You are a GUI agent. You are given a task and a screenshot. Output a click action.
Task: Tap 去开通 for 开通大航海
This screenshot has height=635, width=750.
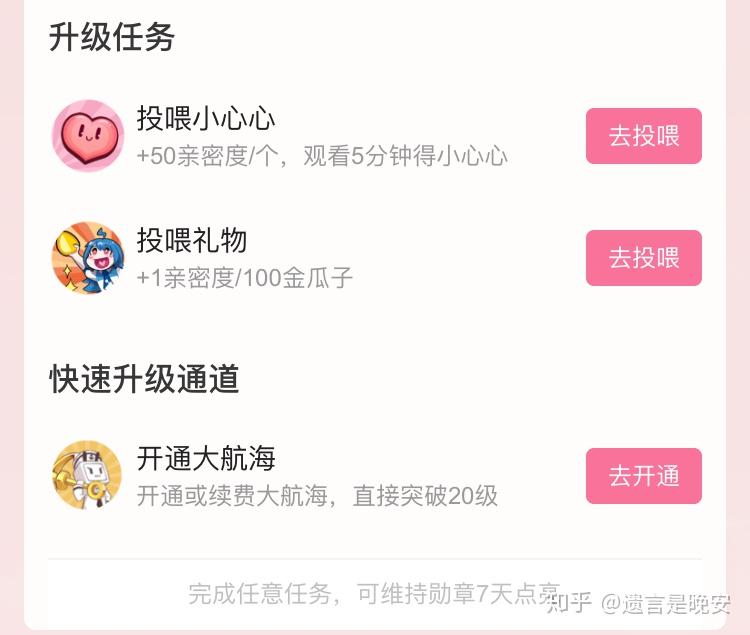click(643, 476)
